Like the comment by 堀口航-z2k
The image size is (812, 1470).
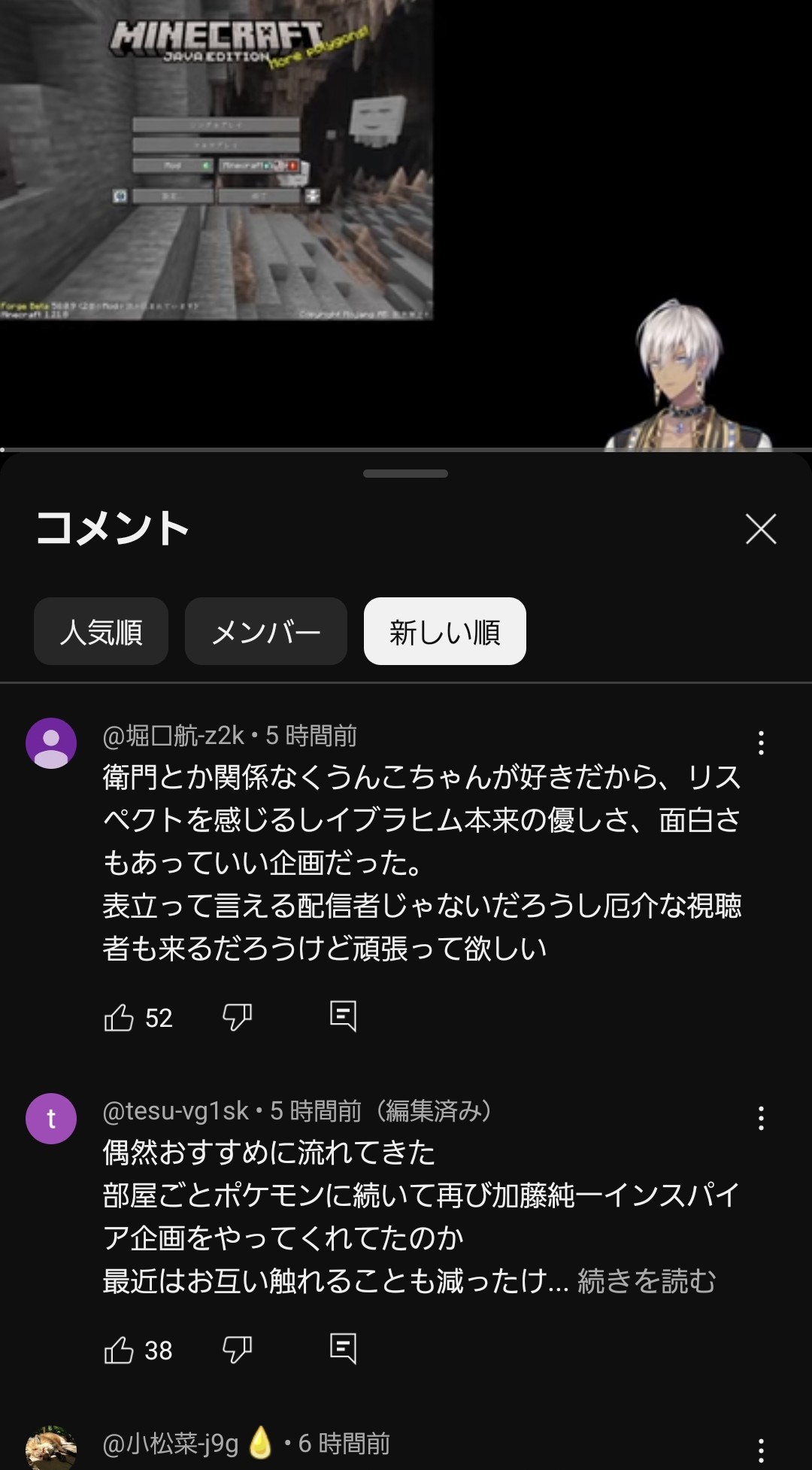click(x=119, y=1018)
